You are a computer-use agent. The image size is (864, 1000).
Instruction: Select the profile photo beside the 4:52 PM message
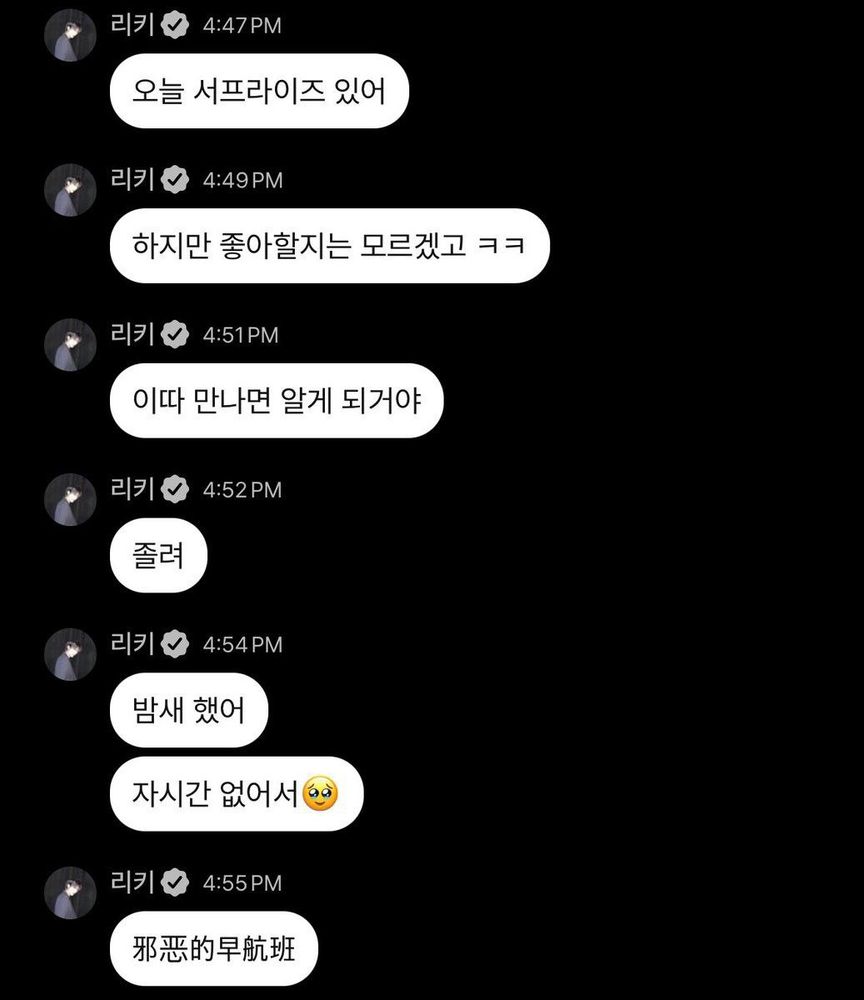point(70,500)
